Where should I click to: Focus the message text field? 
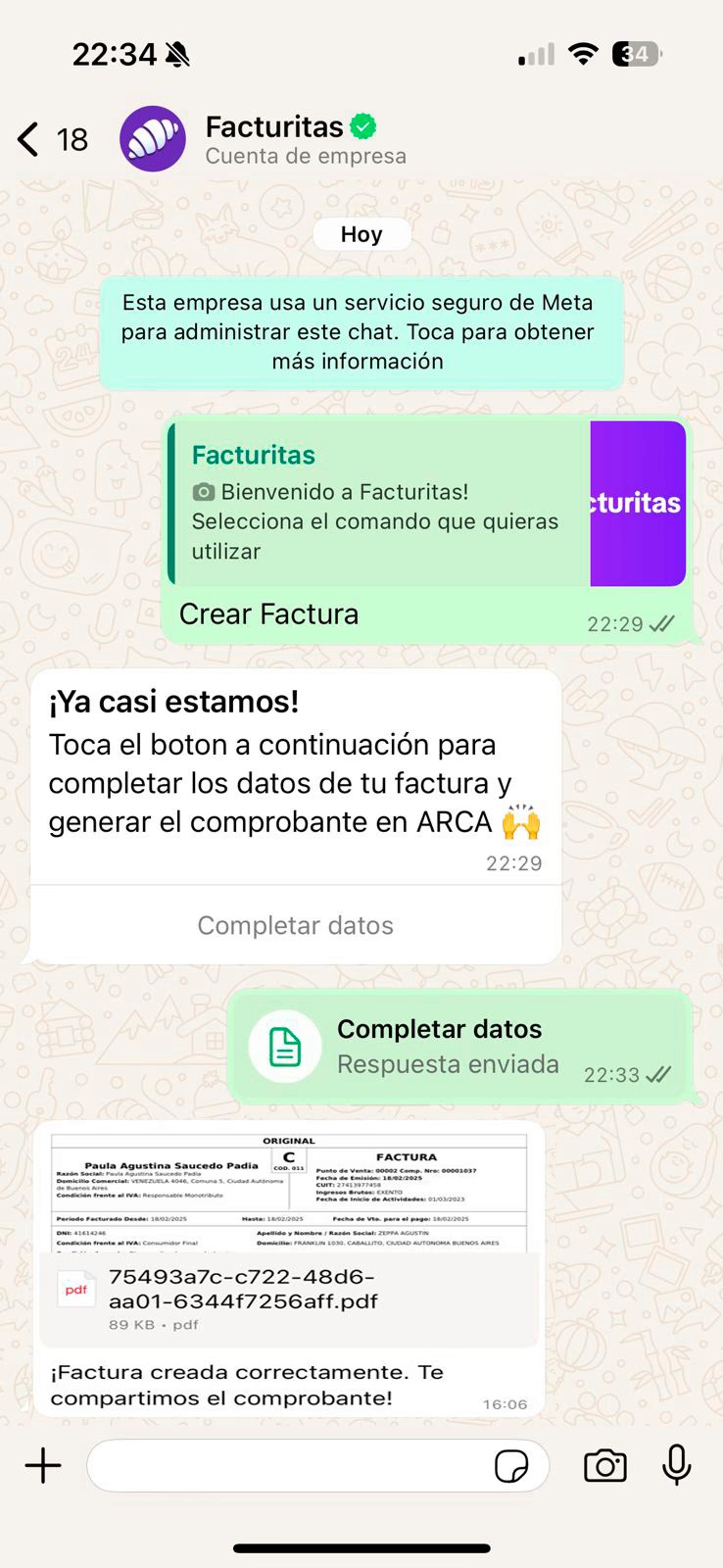(x=289, y=1466)
